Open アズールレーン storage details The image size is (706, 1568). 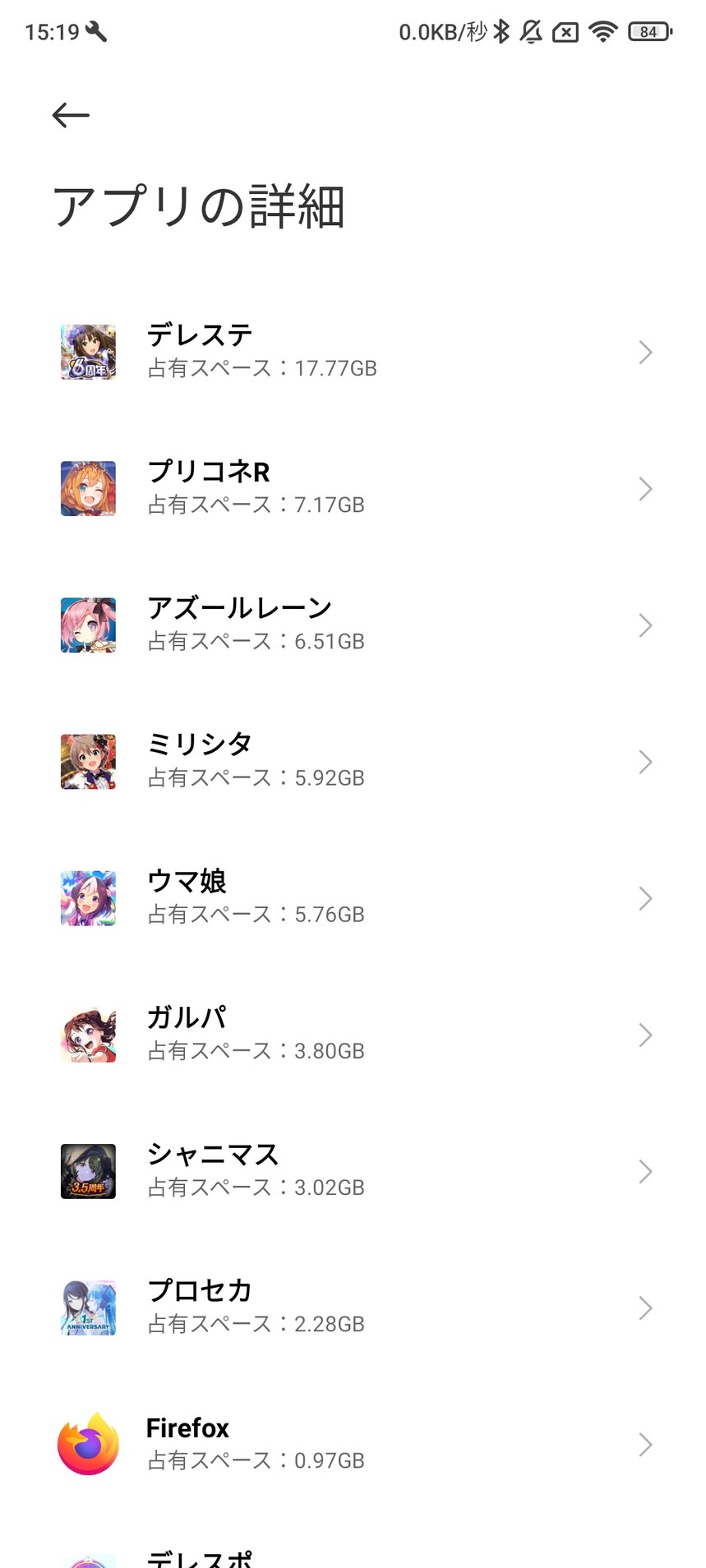point(353,625)
